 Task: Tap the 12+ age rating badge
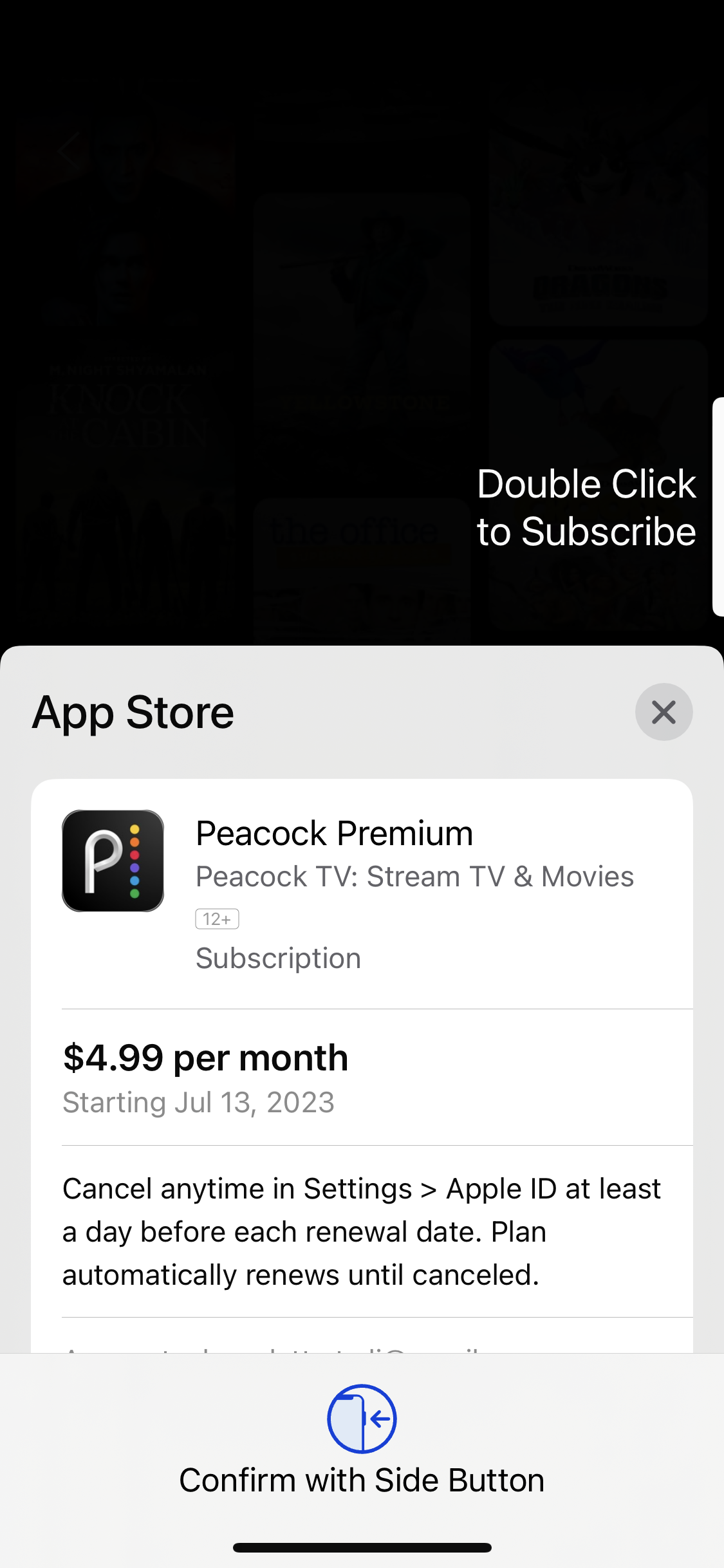(x=216, y=919)
